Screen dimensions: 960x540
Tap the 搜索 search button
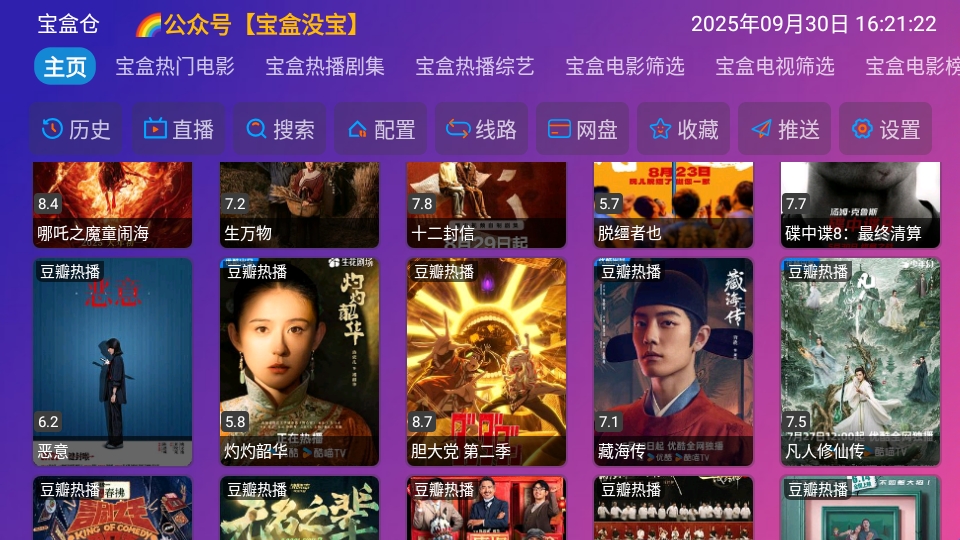coord(280,129)
